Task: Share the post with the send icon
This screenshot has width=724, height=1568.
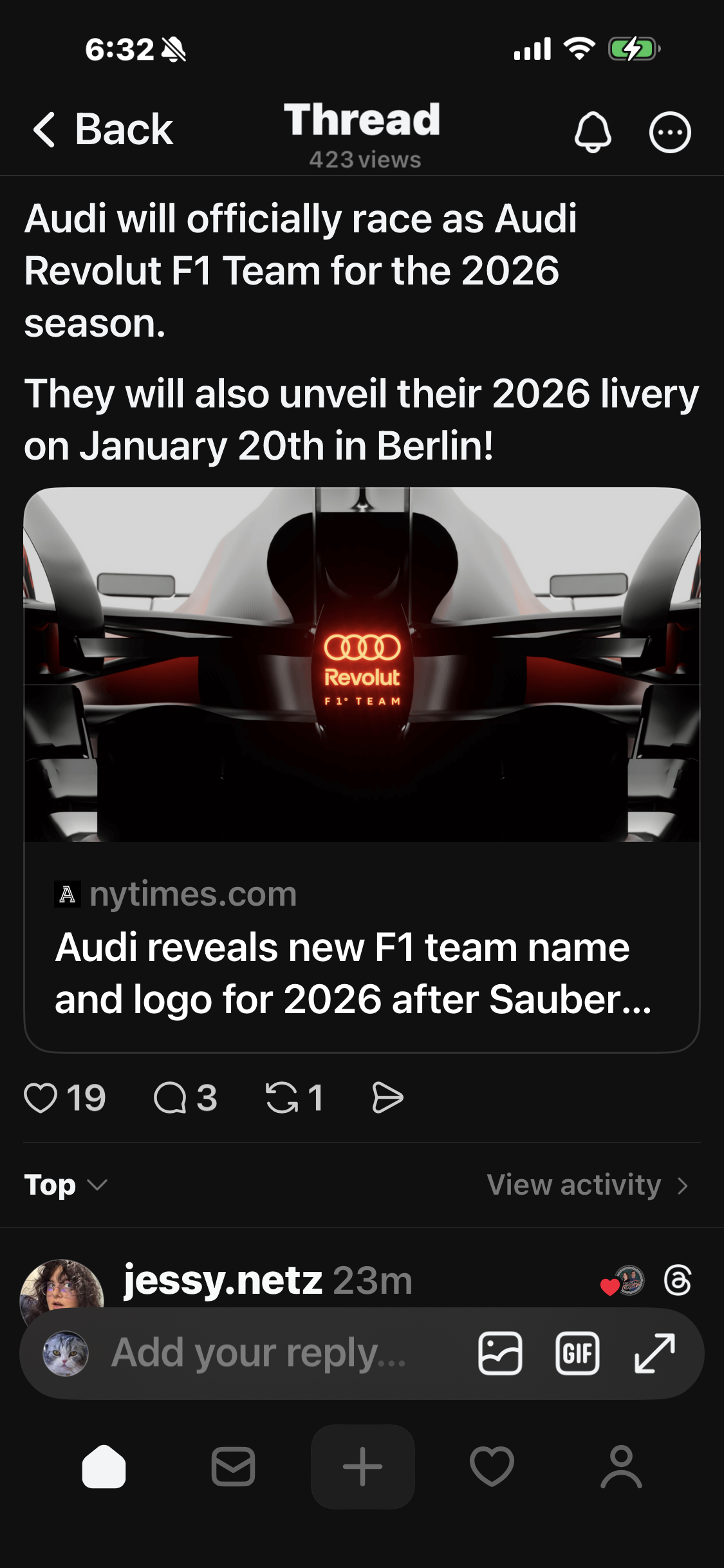Action: (387, 1097)
